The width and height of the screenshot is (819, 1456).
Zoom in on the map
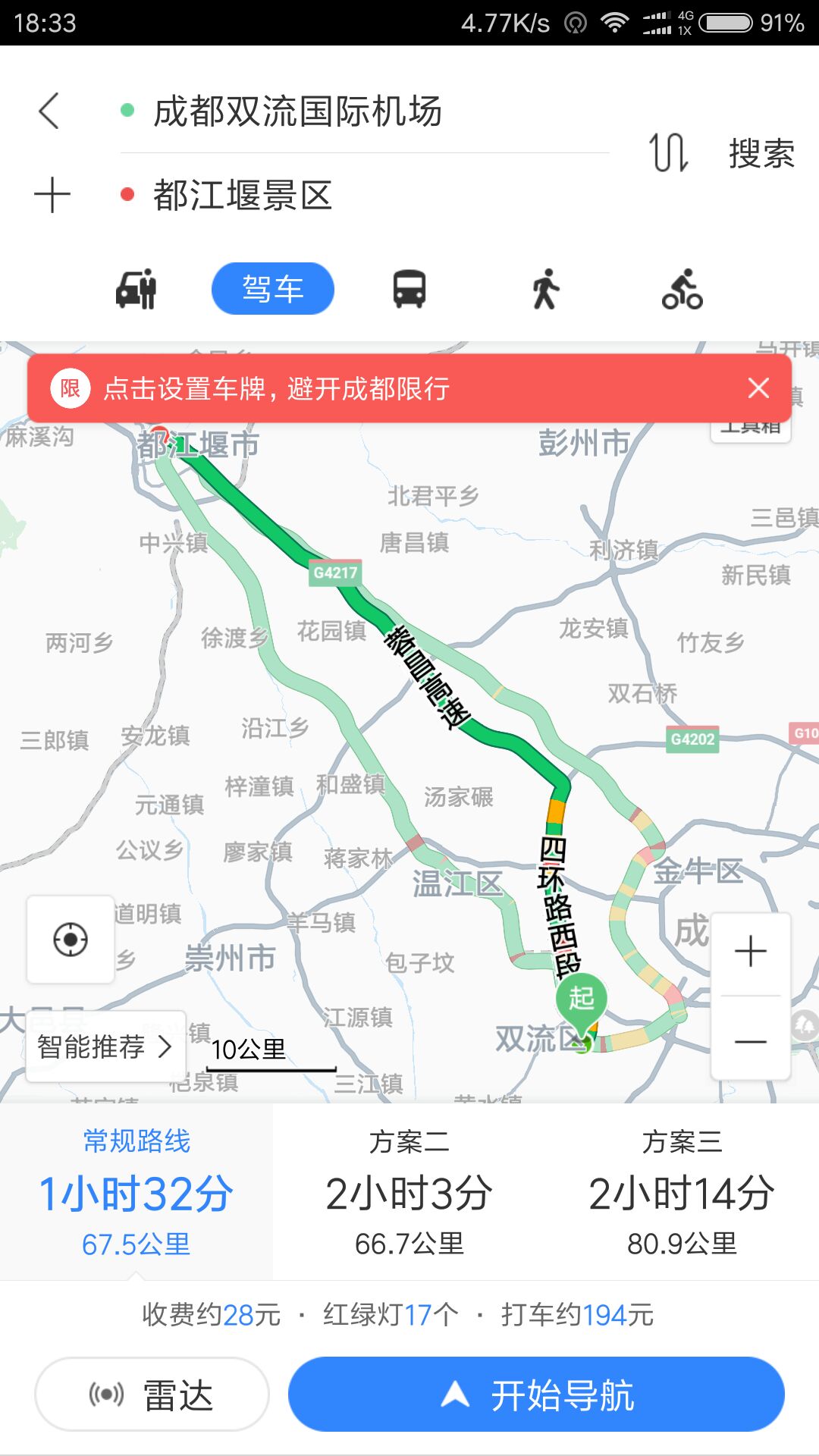[751, 951]
